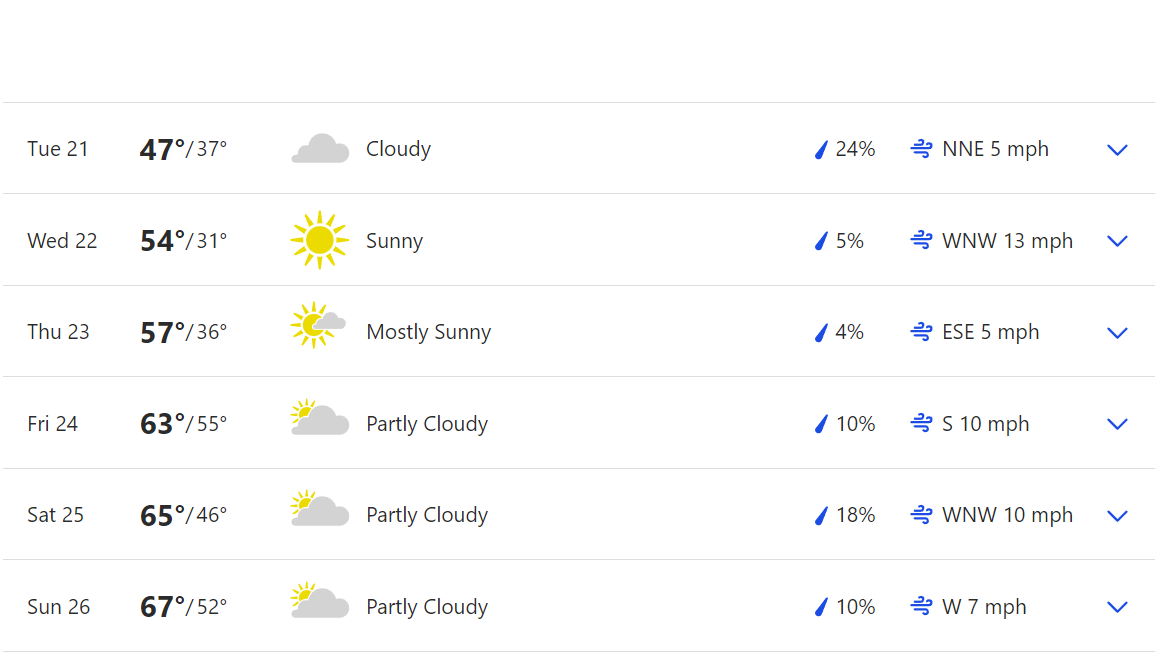The image size is (1162, 664).
Task: Show details for Sun 26
Action: (1117, 607)
